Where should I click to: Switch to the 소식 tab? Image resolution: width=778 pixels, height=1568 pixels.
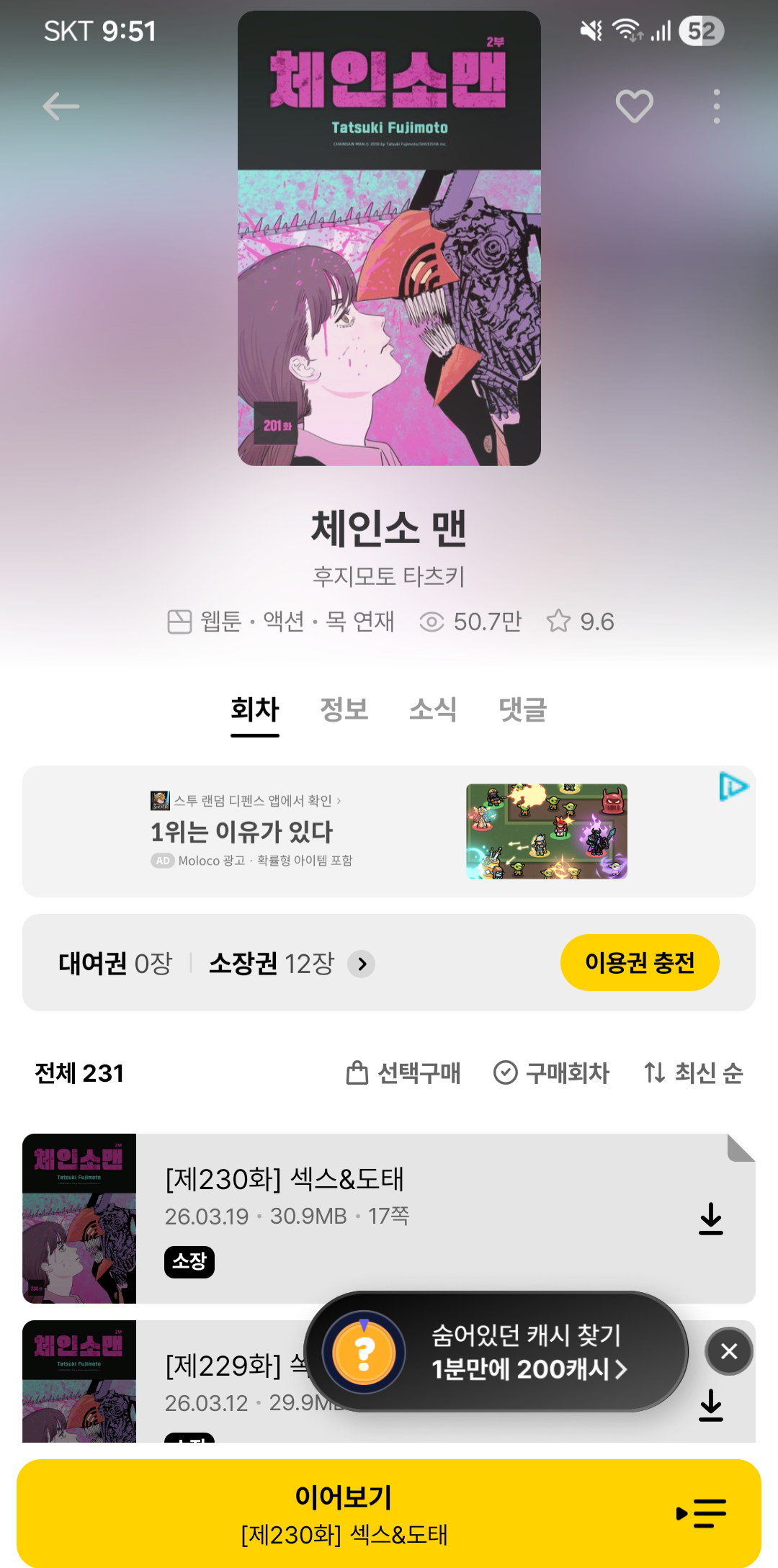(434, 709)
